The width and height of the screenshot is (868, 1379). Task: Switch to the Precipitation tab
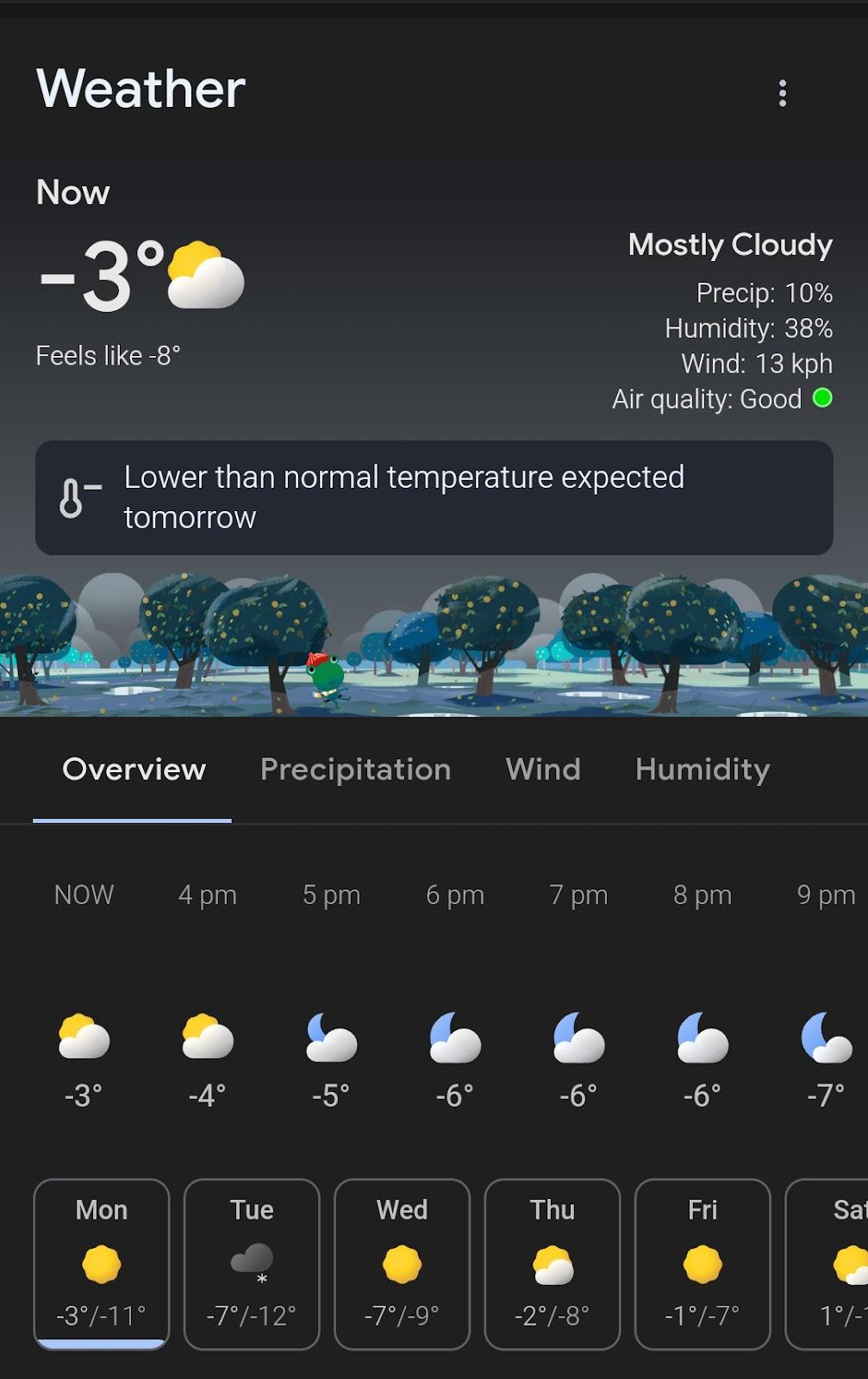[x=355, y=770]
